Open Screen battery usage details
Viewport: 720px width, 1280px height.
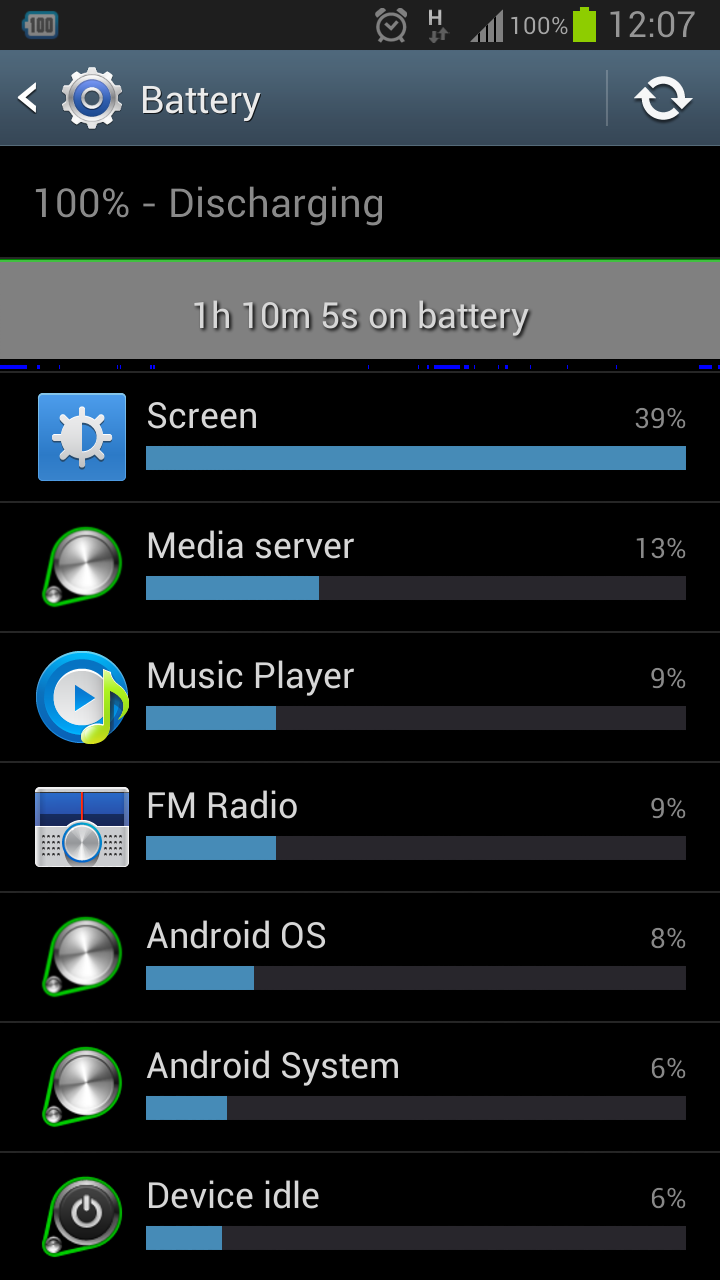pos(360,437)
